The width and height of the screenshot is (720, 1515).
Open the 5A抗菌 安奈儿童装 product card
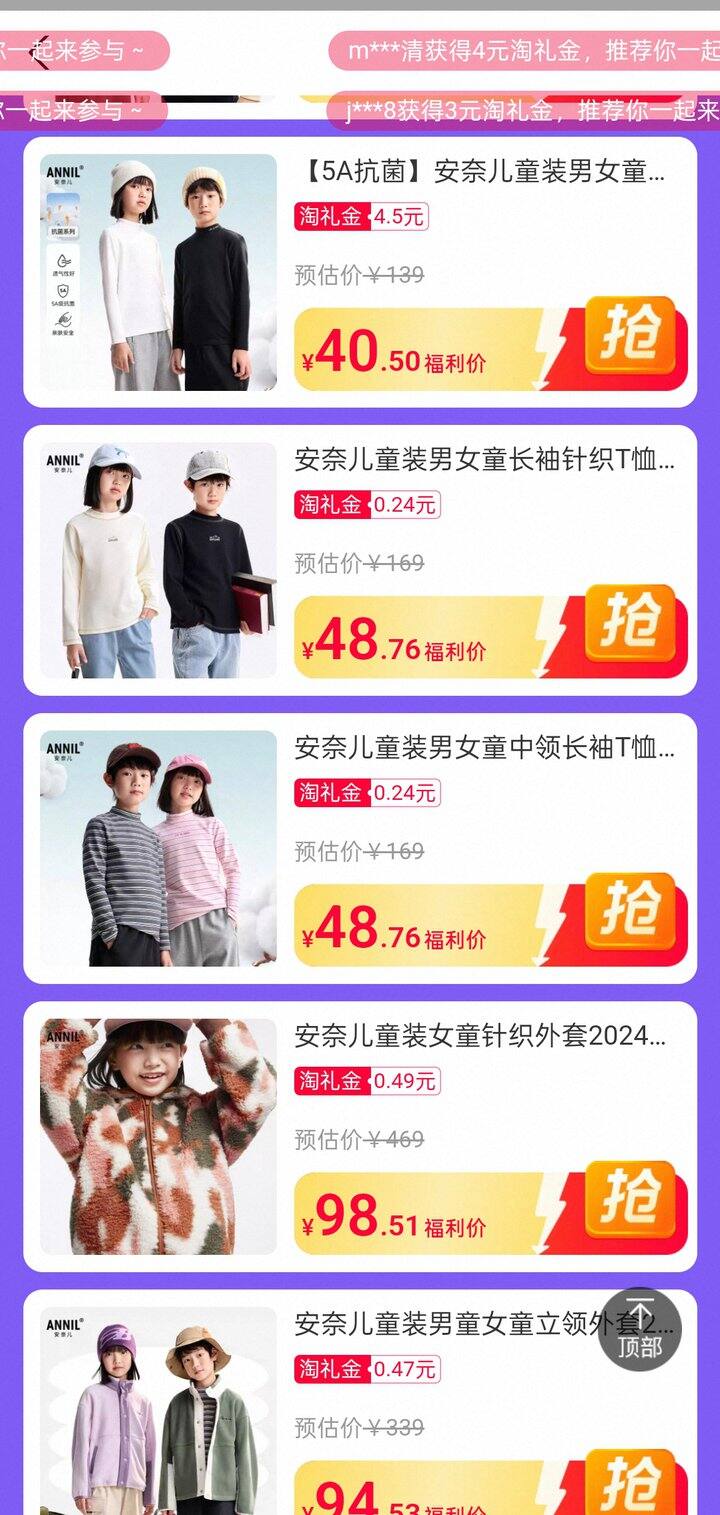(482, 172)
